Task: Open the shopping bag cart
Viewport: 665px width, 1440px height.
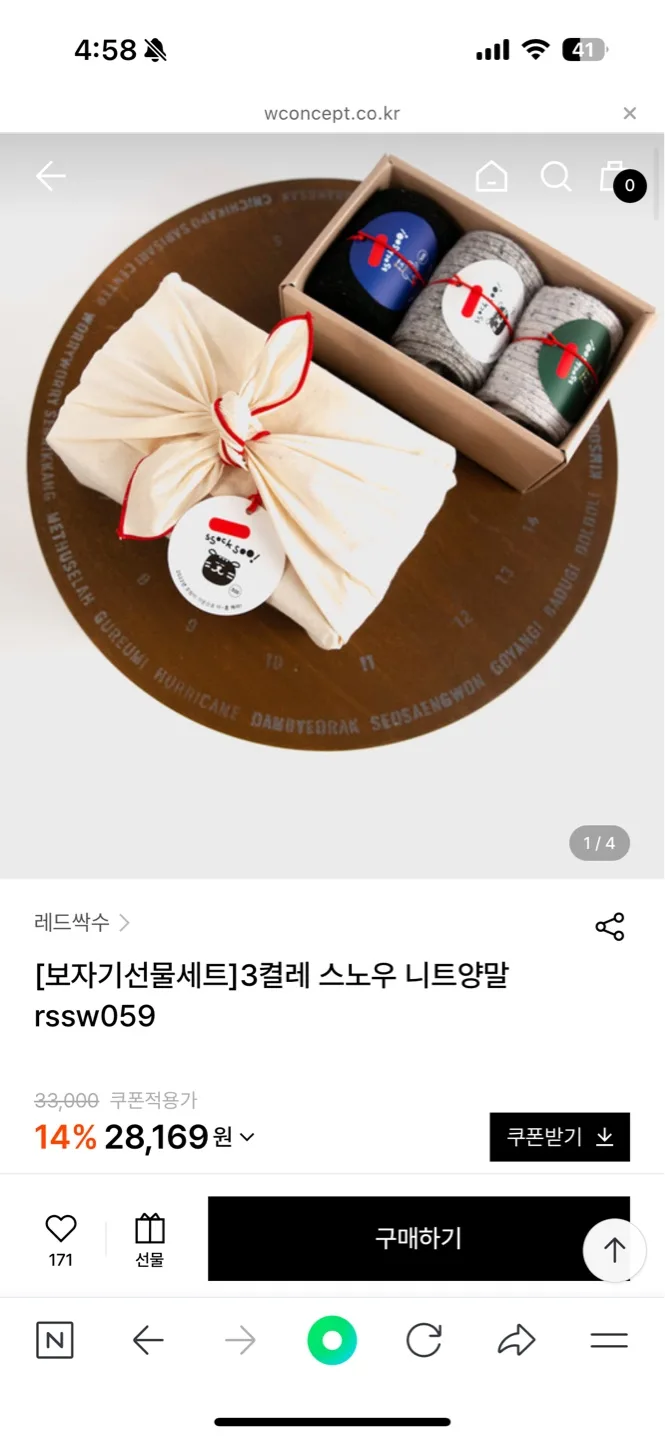Action: tap(614, 178)
